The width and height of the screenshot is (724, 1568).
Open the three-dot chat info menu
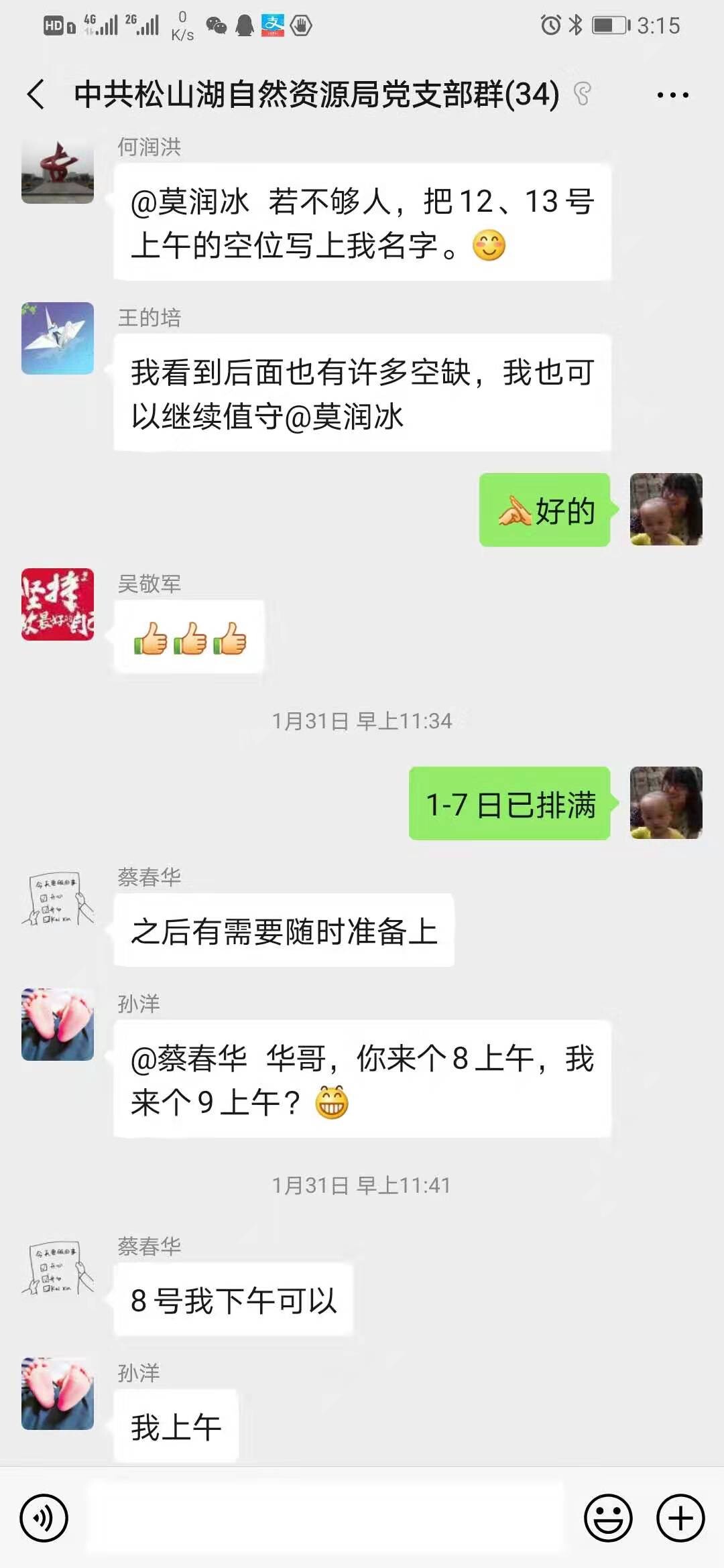click(x=672, y=95)
